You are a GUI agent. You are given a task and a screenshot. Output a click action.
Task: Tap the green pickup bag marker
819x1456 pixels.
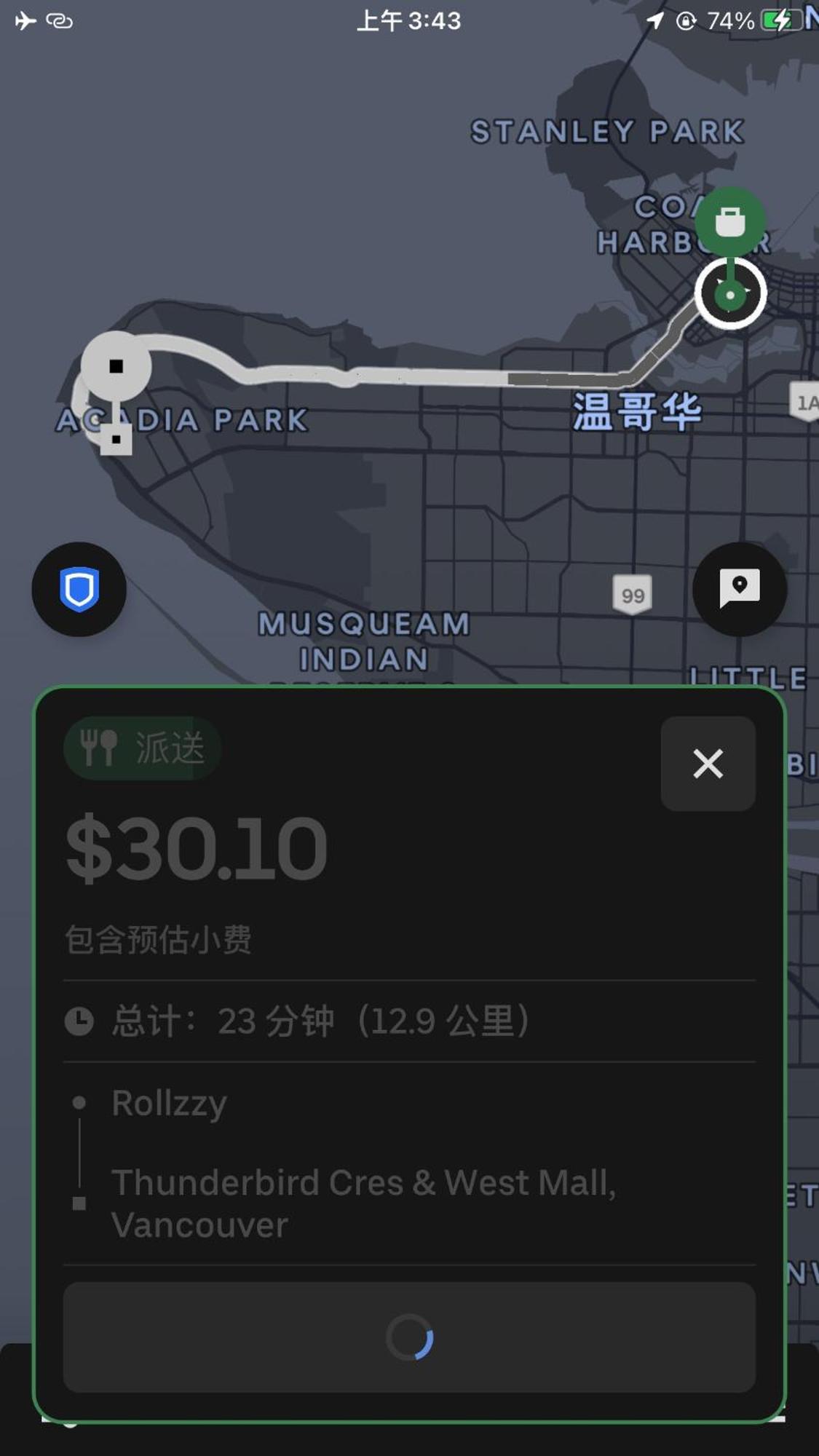[729, 221]
